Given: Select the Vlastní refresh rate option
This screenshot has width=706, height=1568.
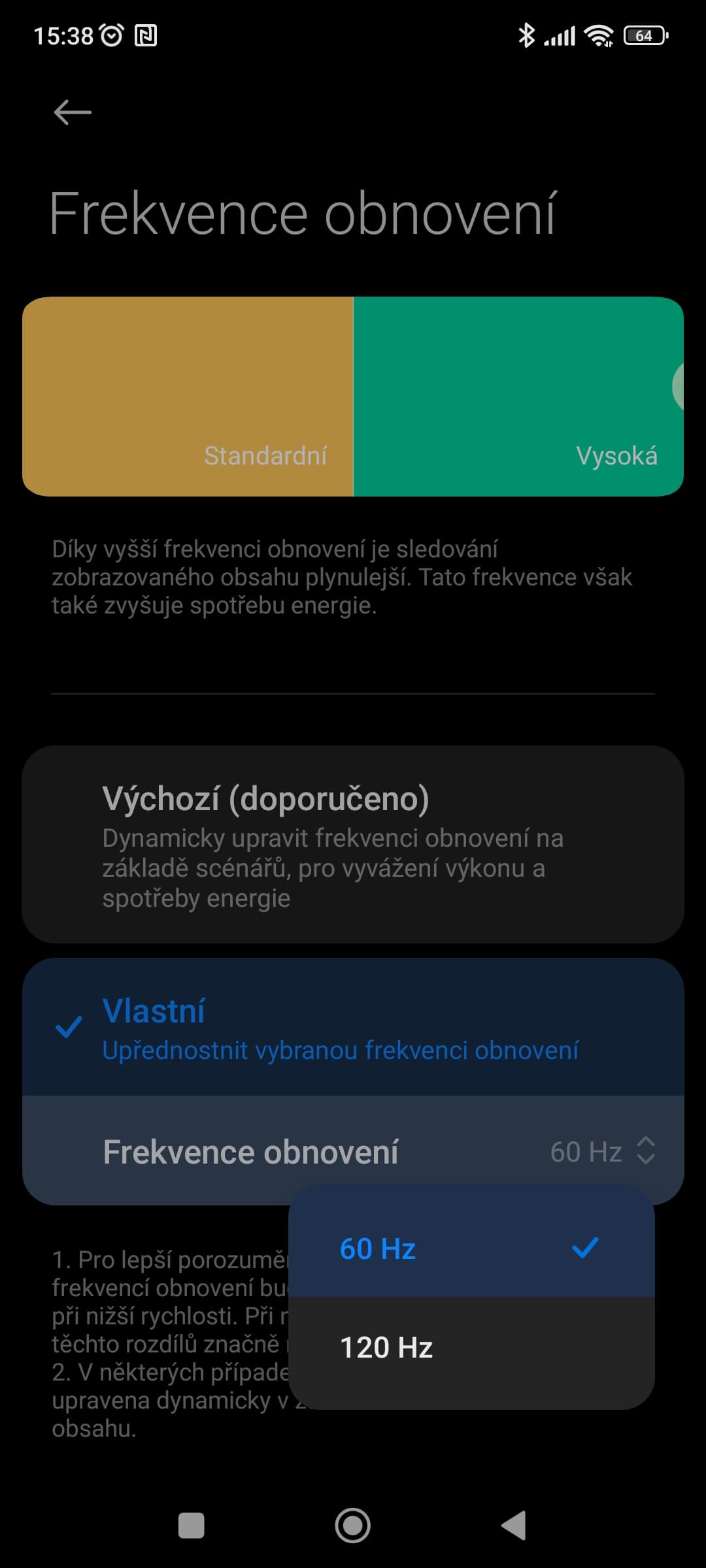Looking at the screenshot, I should click(353, 1028).
